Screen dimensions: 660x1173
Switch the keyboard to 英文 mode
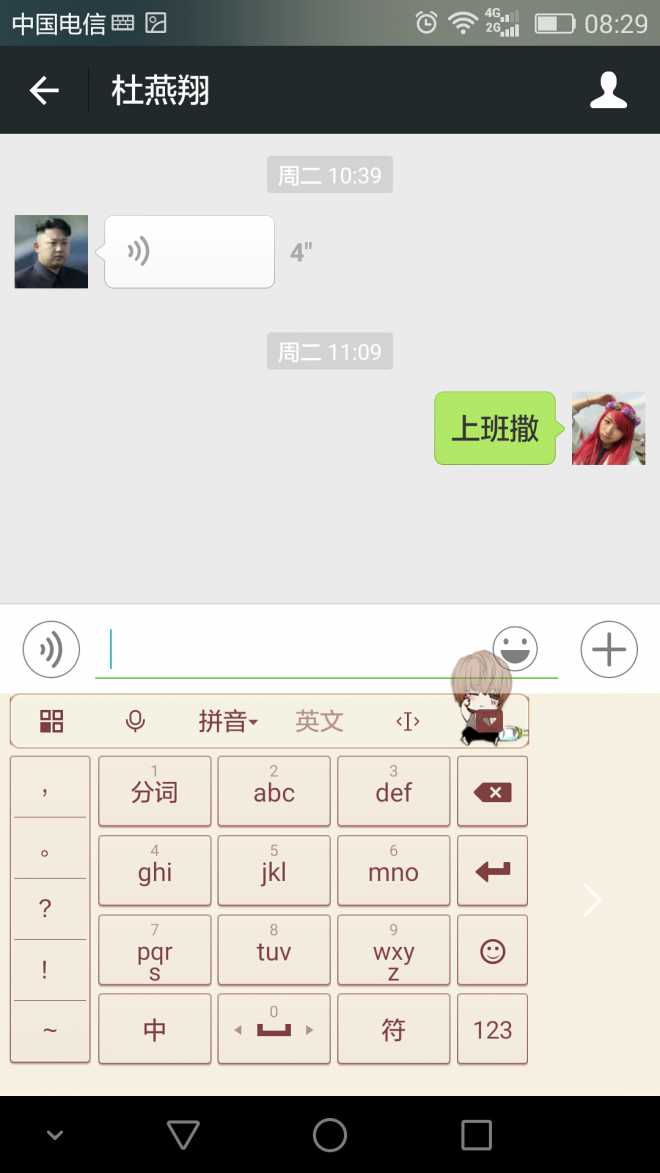click(319, 721)
